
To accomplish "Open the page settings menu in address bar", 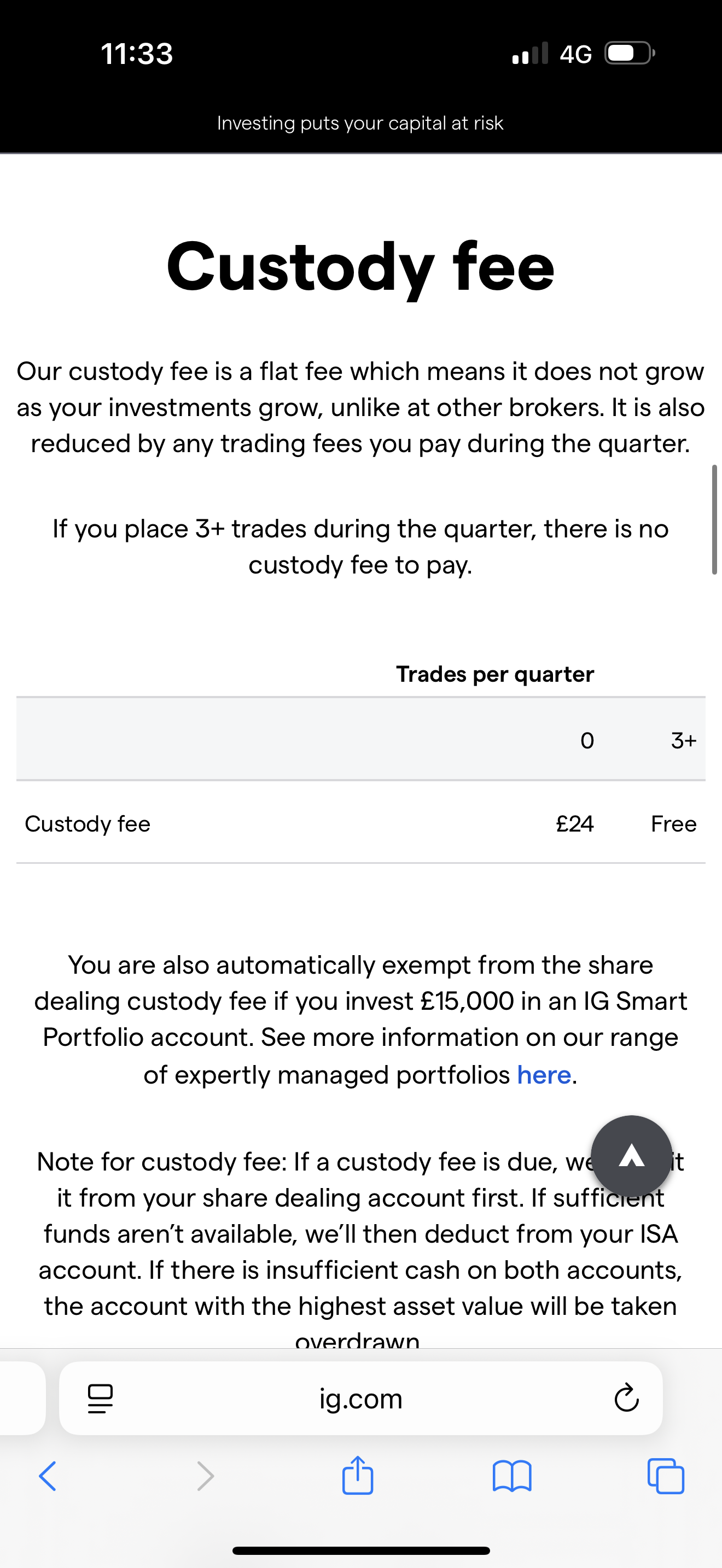I will [101, 1398].
